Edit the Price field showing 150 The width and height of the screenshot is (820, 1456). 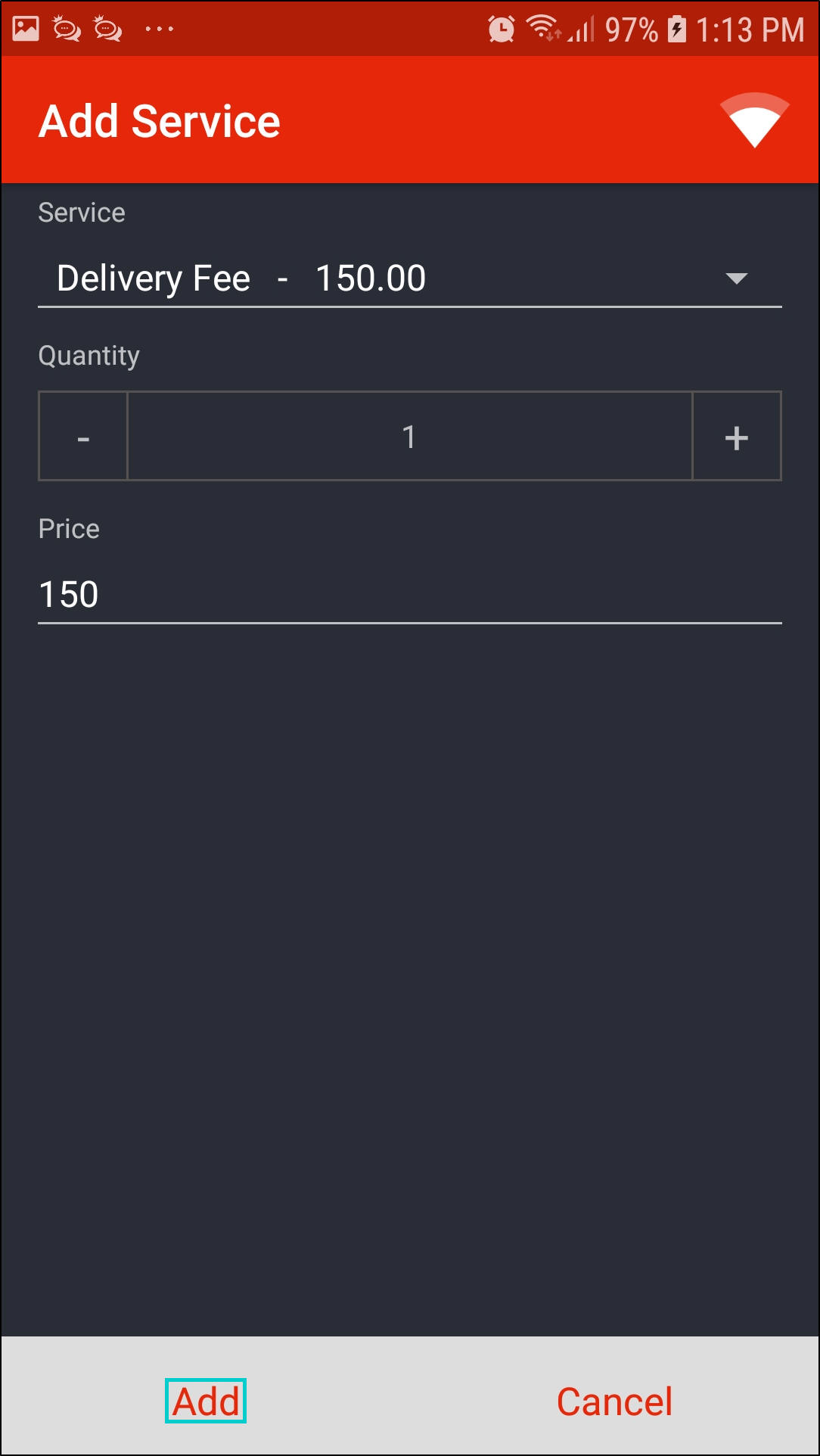pyautogui.click(x=408, y=595)
